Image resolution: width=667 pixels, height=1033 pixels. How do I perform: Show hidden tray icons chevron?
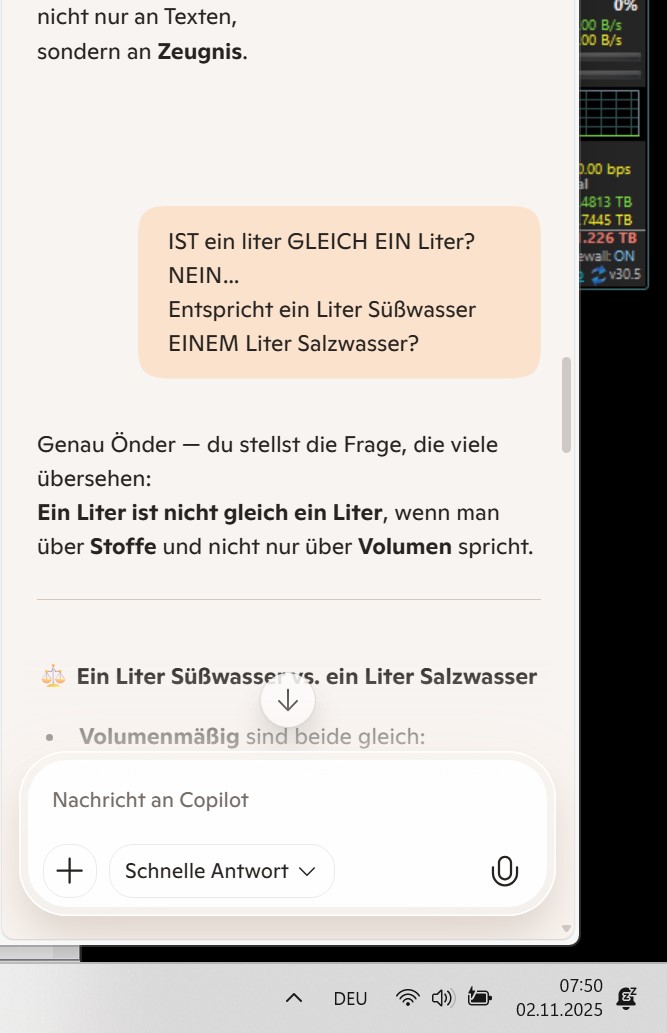pos(294,998)
